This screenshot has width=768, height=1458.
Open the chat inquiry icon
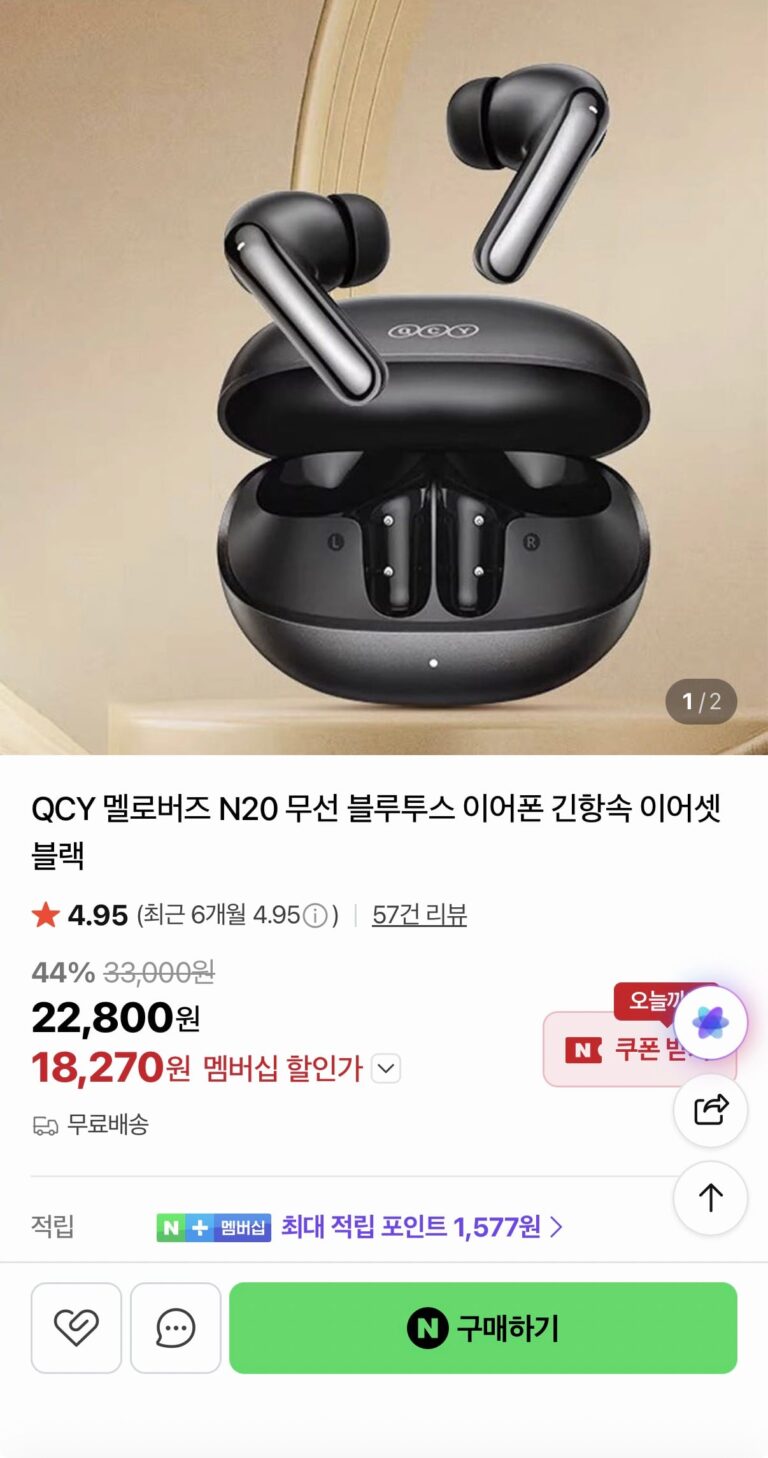[x=176, y=1328]
